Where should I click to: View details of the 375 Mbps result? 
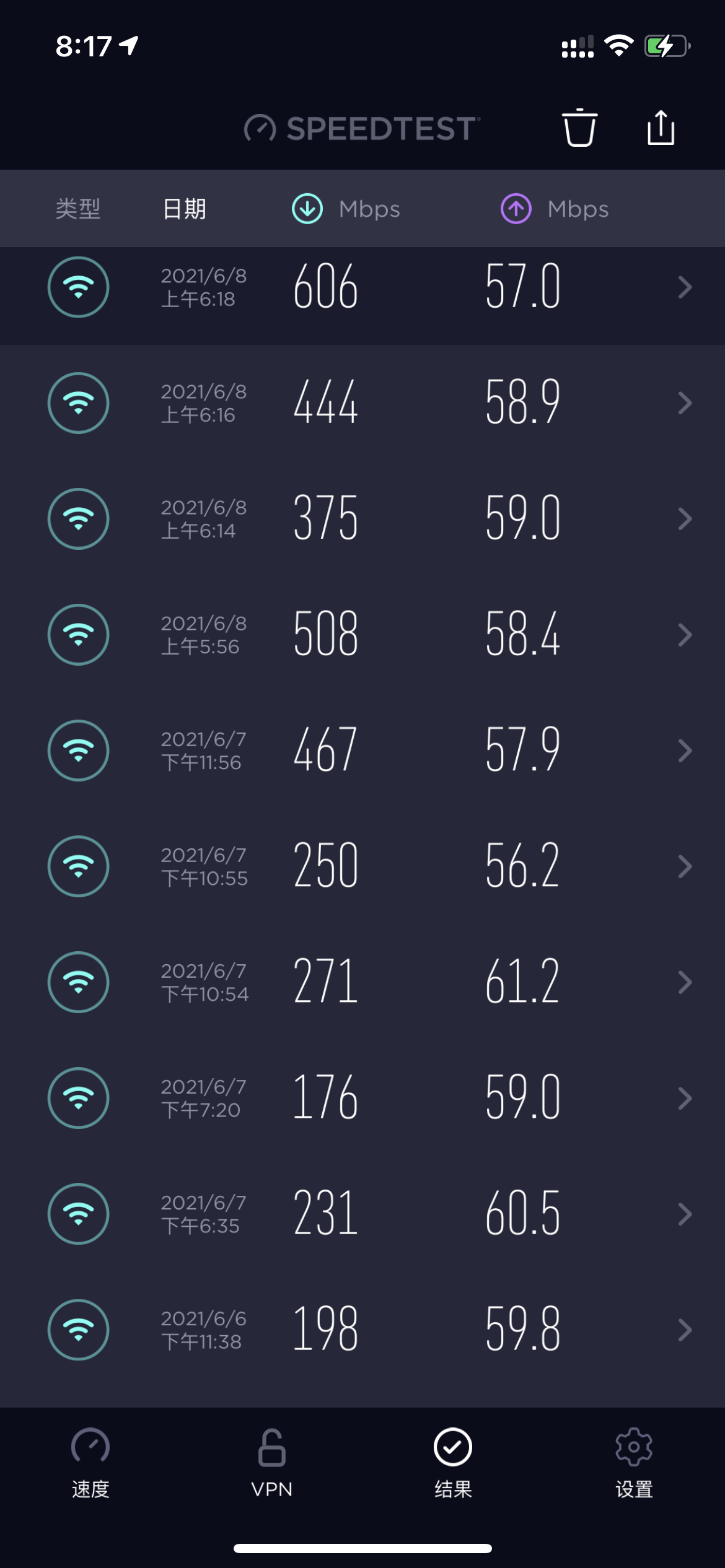click(362, 519)
